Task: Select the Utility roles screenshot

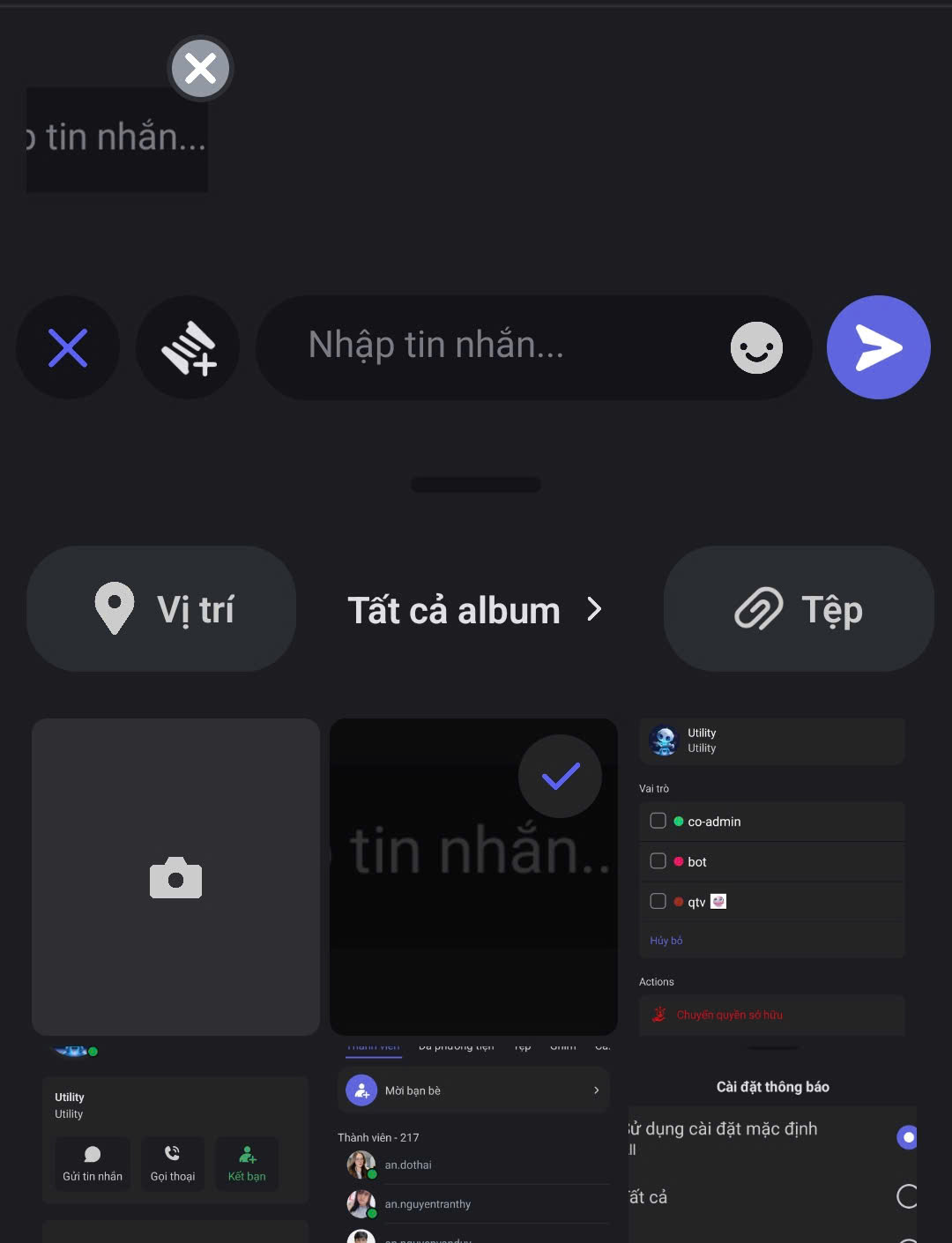Action: point(771,877)
